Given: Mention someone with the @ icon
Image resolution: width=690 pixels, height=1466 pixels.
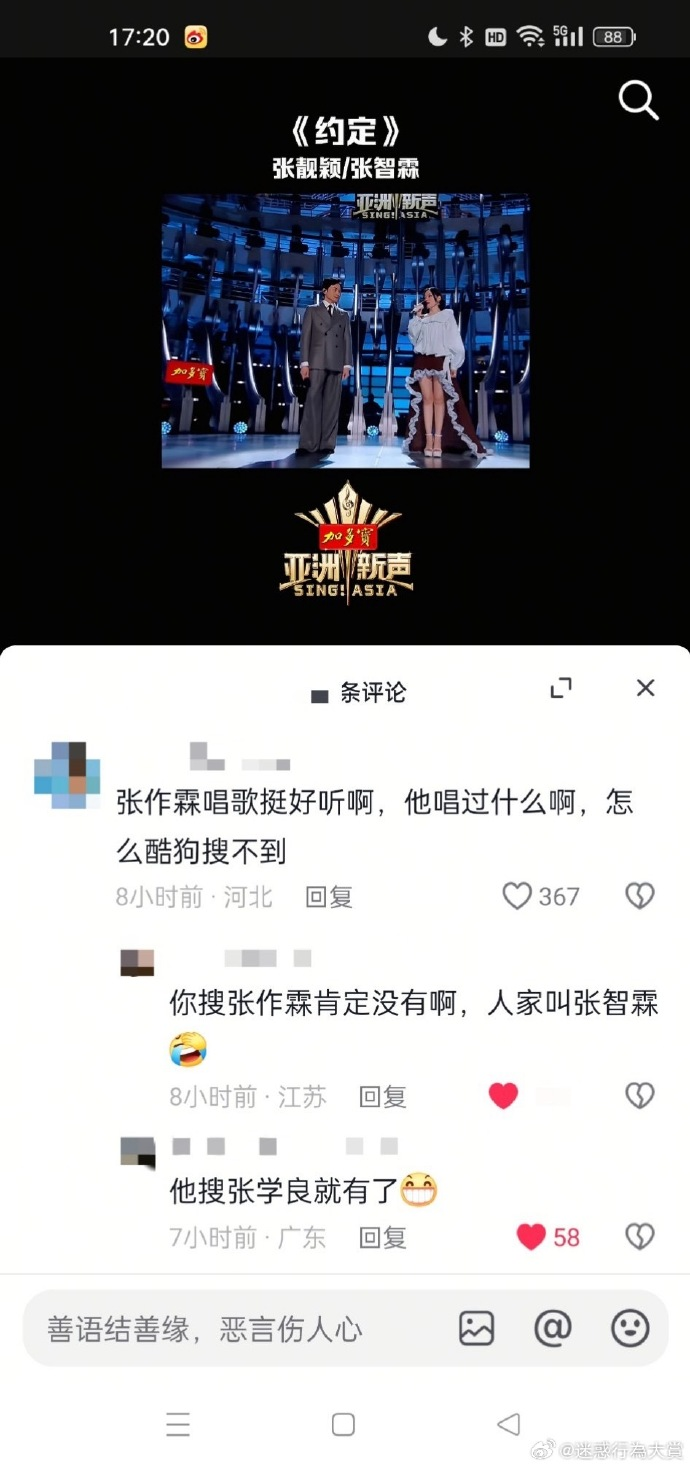Looking at the screenshot, I should pyautogui.click(x=553, y=1328).
